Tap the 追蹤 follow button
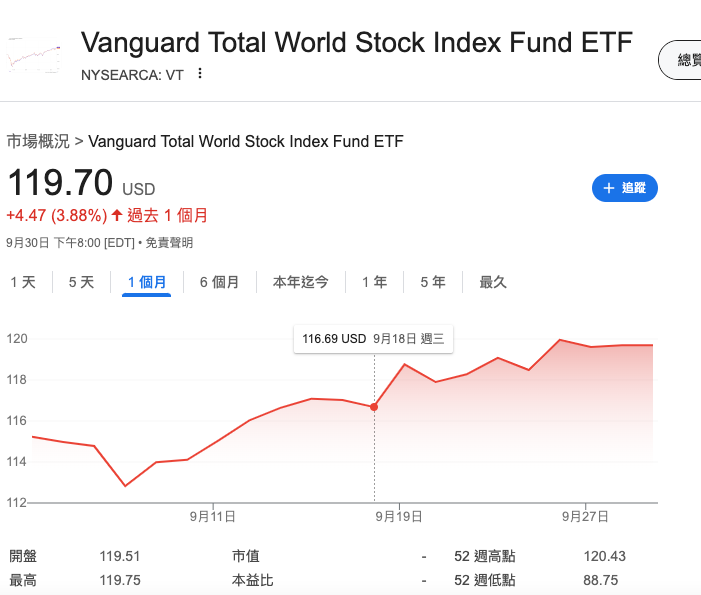Image resolution: width=701 pixels, height=595 pixels. (x=624, y=187)
